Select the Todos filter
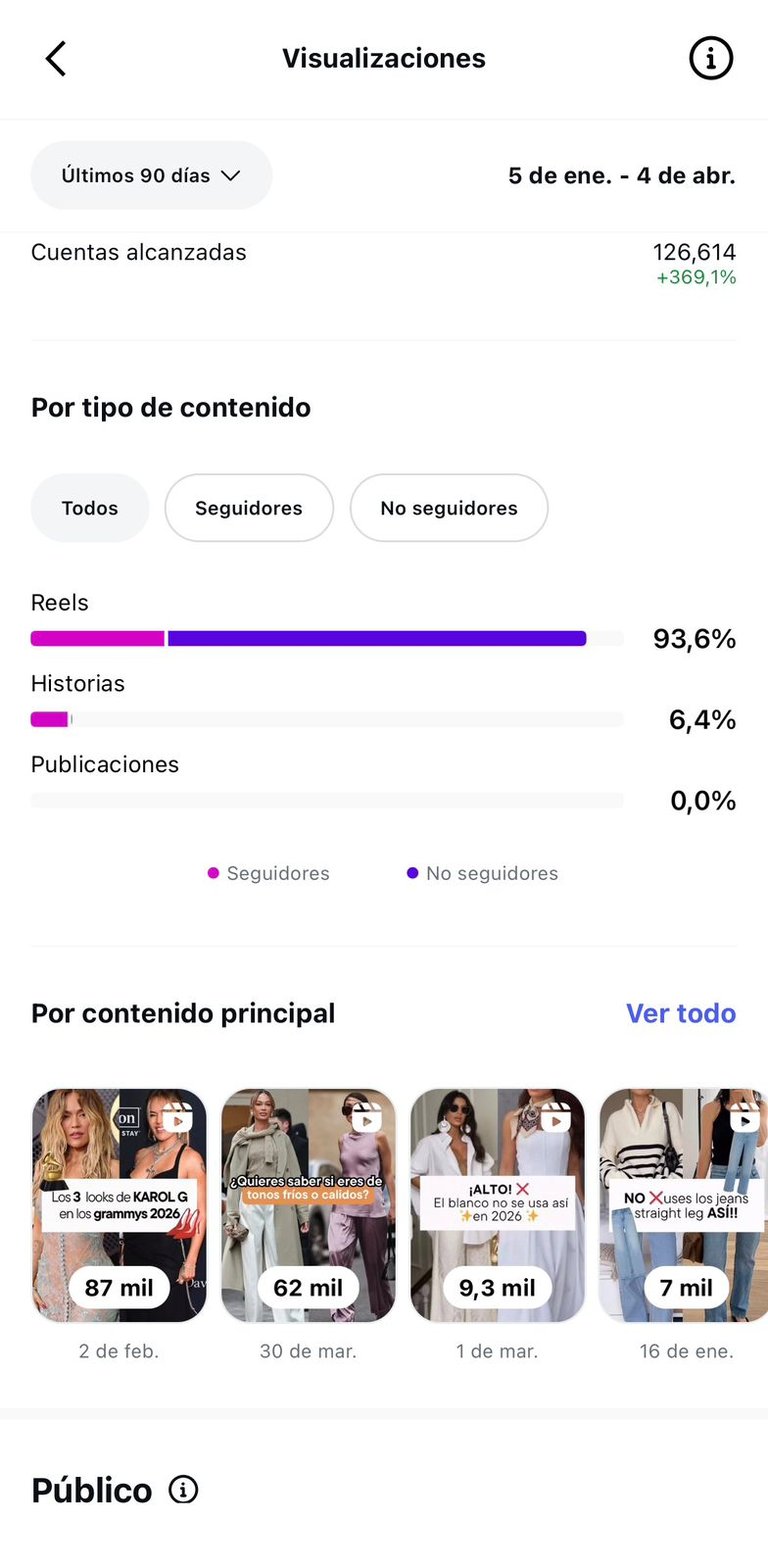 pyautogui.click(x=90, y=508)
